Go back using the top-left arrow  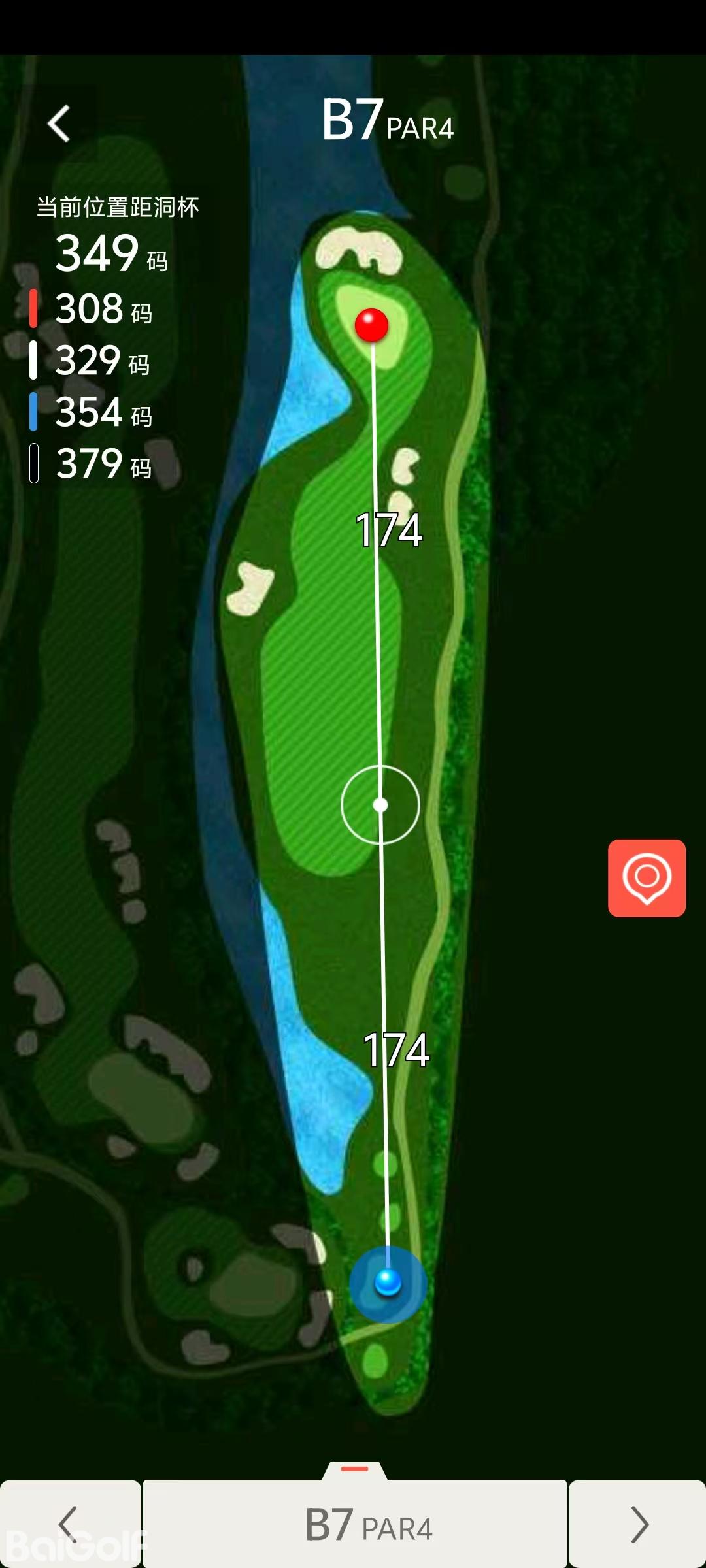click(59, 123)
